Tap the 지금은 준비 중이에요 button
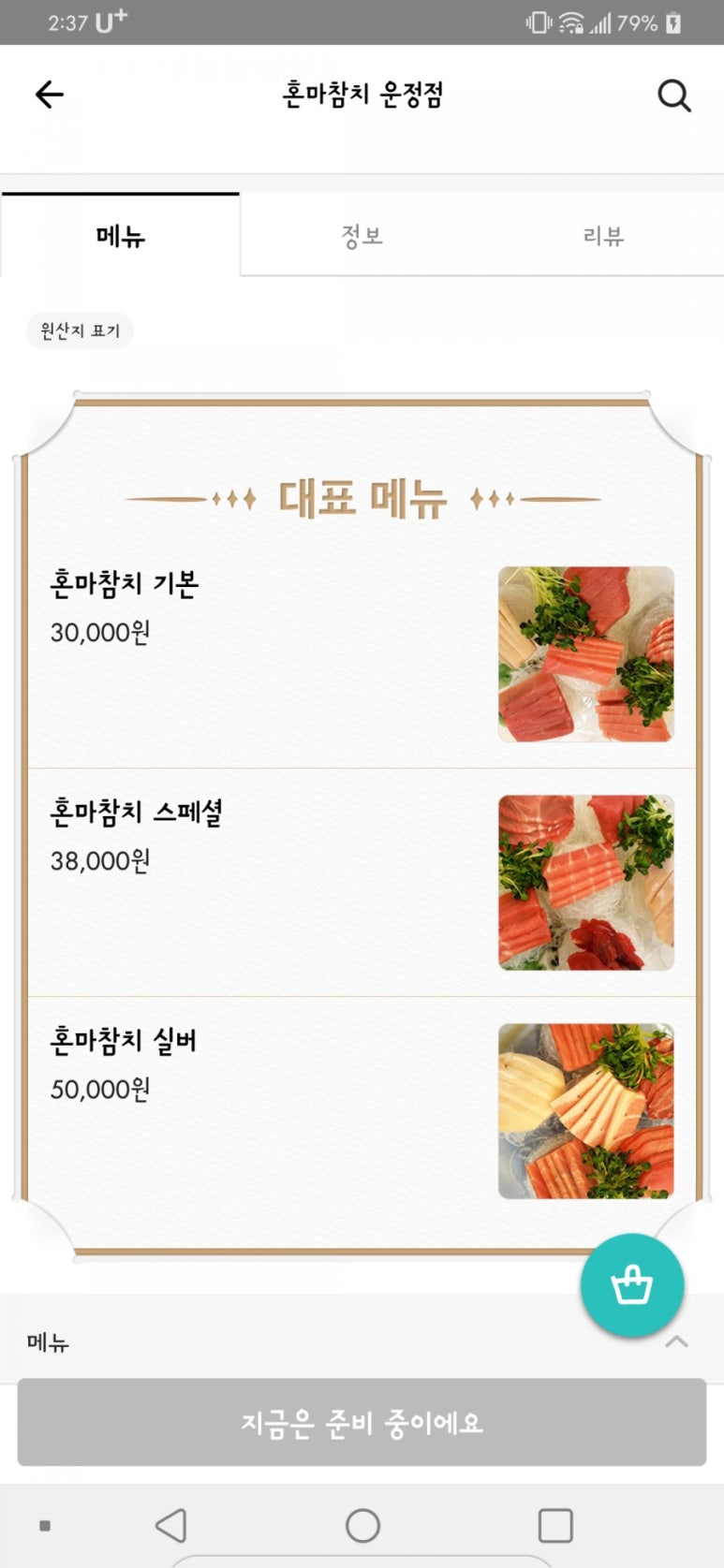Image resolution: width=724 pixels, height=1568 pixels. tap(362, 1422)
